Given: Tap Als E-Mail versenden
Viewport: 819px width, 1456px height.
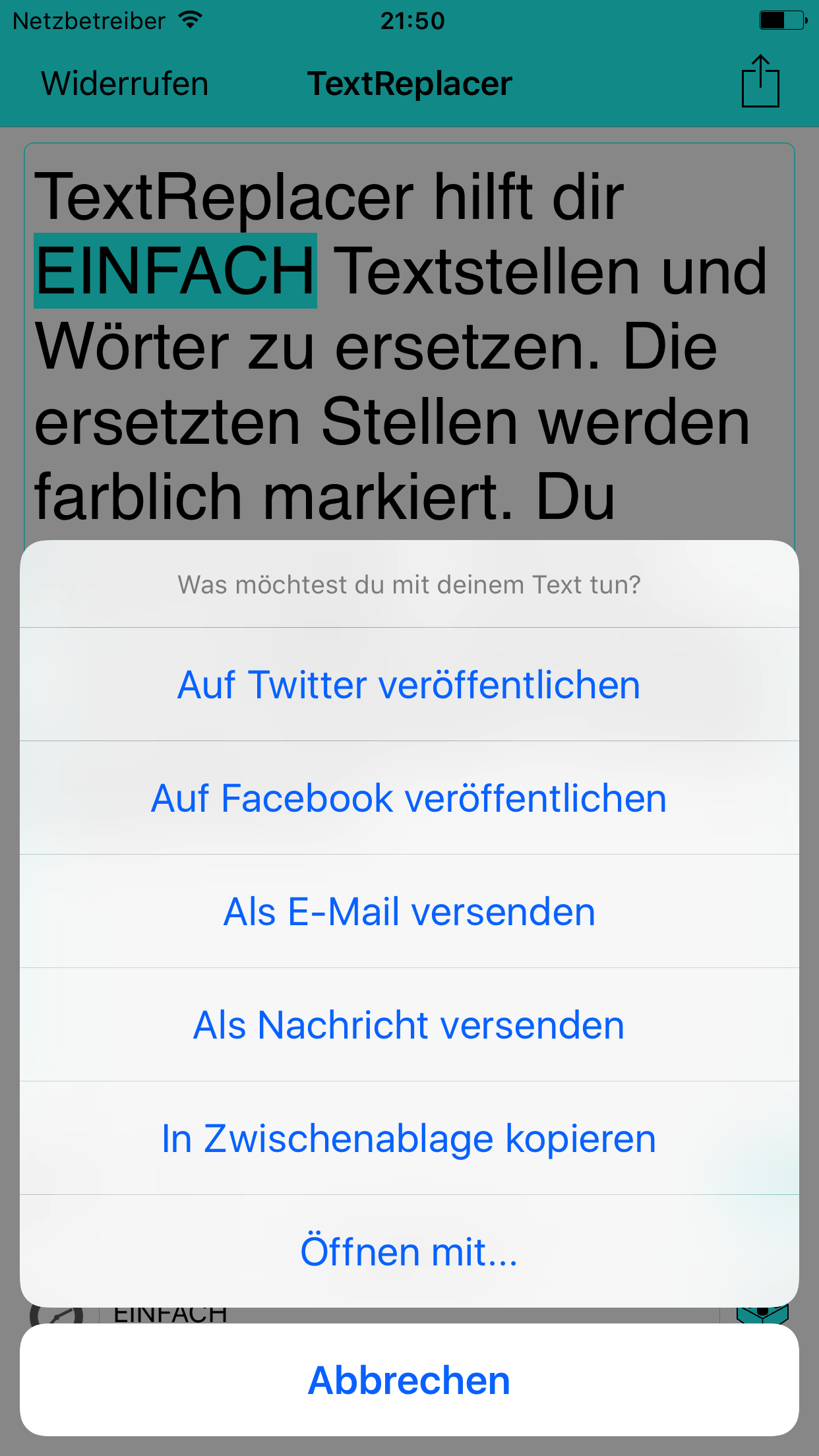Looking at the screenshot, I should 409,911.
